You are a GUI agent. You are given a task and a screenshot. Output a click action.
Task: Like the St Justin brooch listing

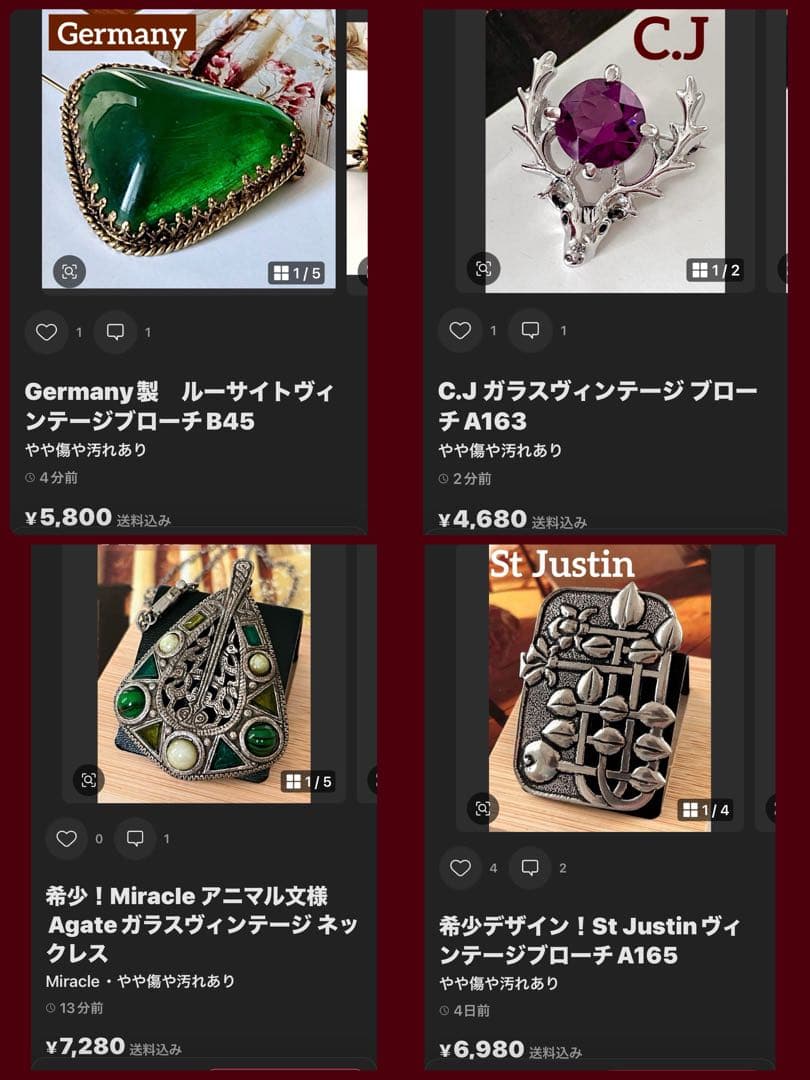(x=461, y=869)
